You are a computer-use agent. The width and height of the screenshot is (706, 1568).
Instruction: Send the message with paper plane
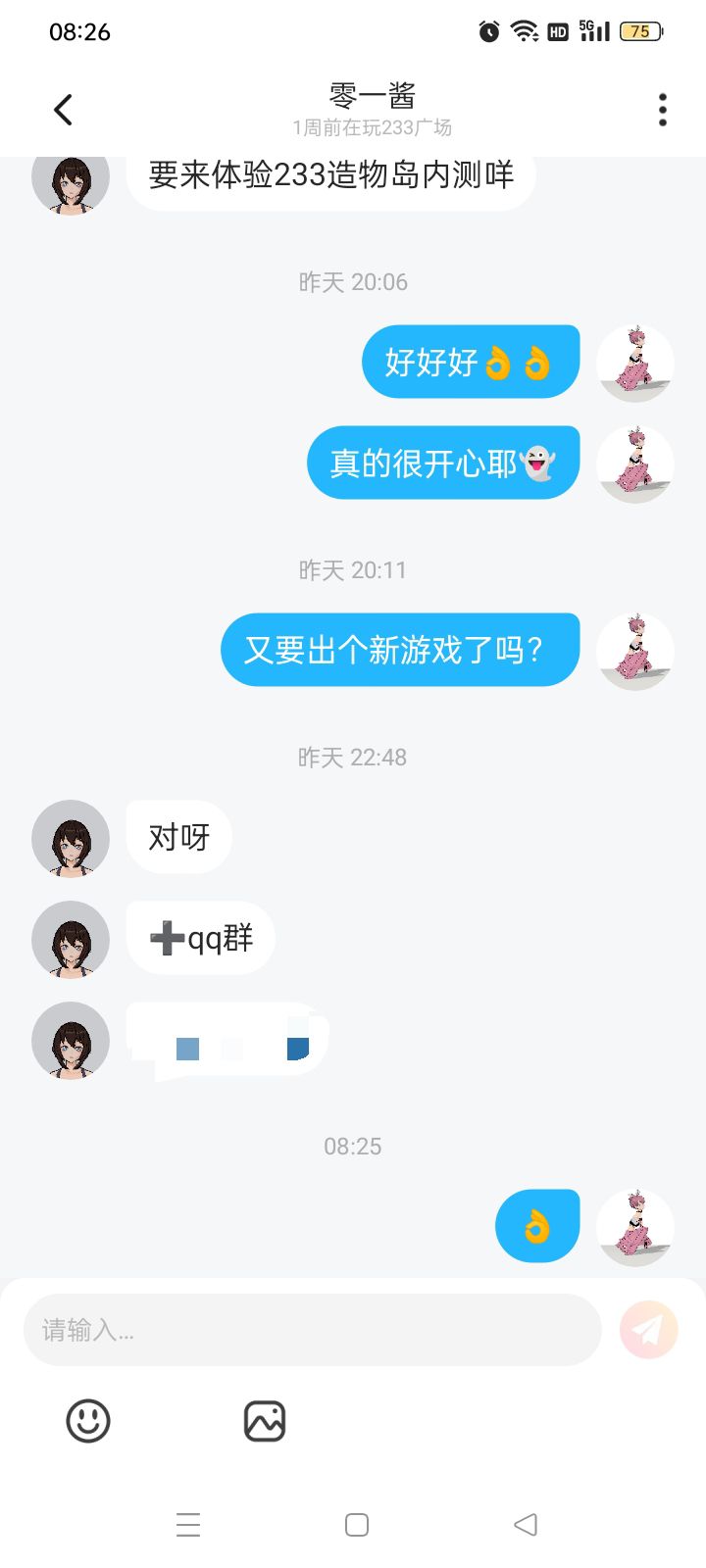tap(648, 1330)
